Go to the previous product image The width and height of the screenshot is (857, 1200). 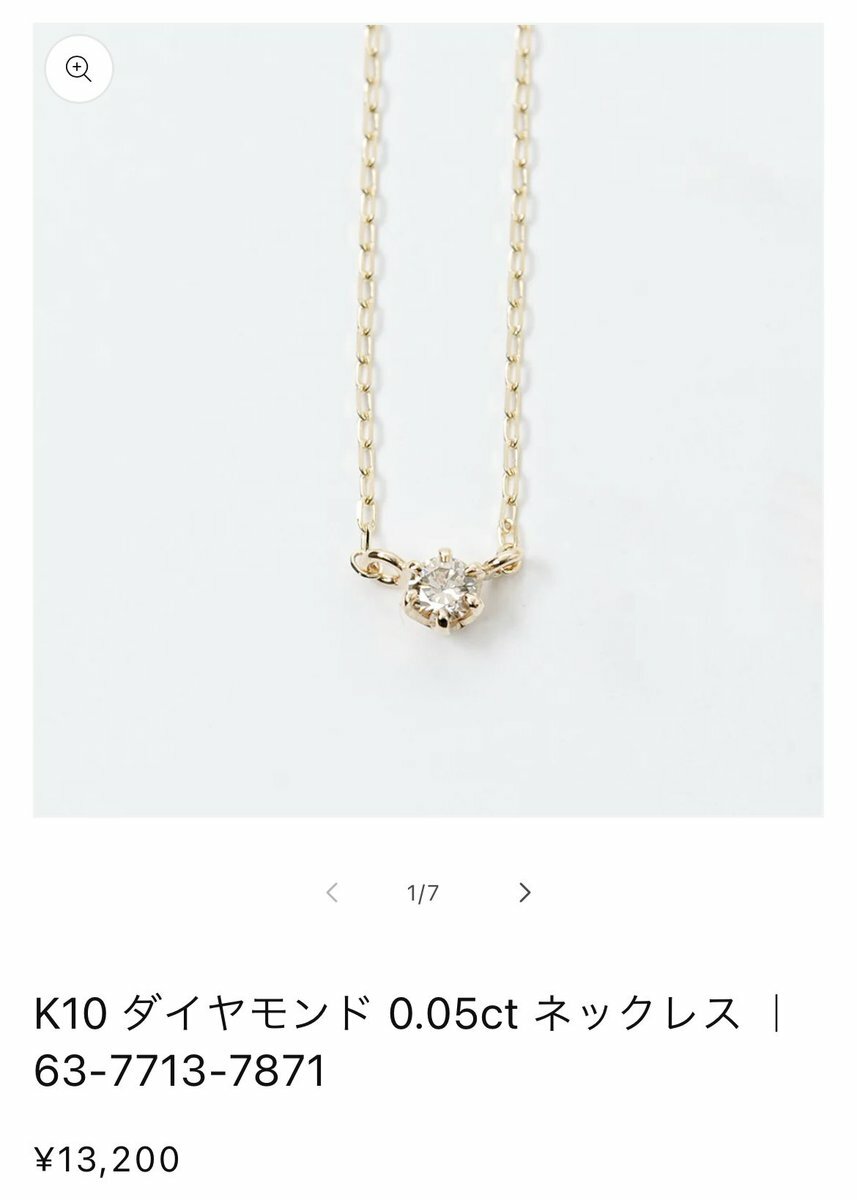[332, 892]
